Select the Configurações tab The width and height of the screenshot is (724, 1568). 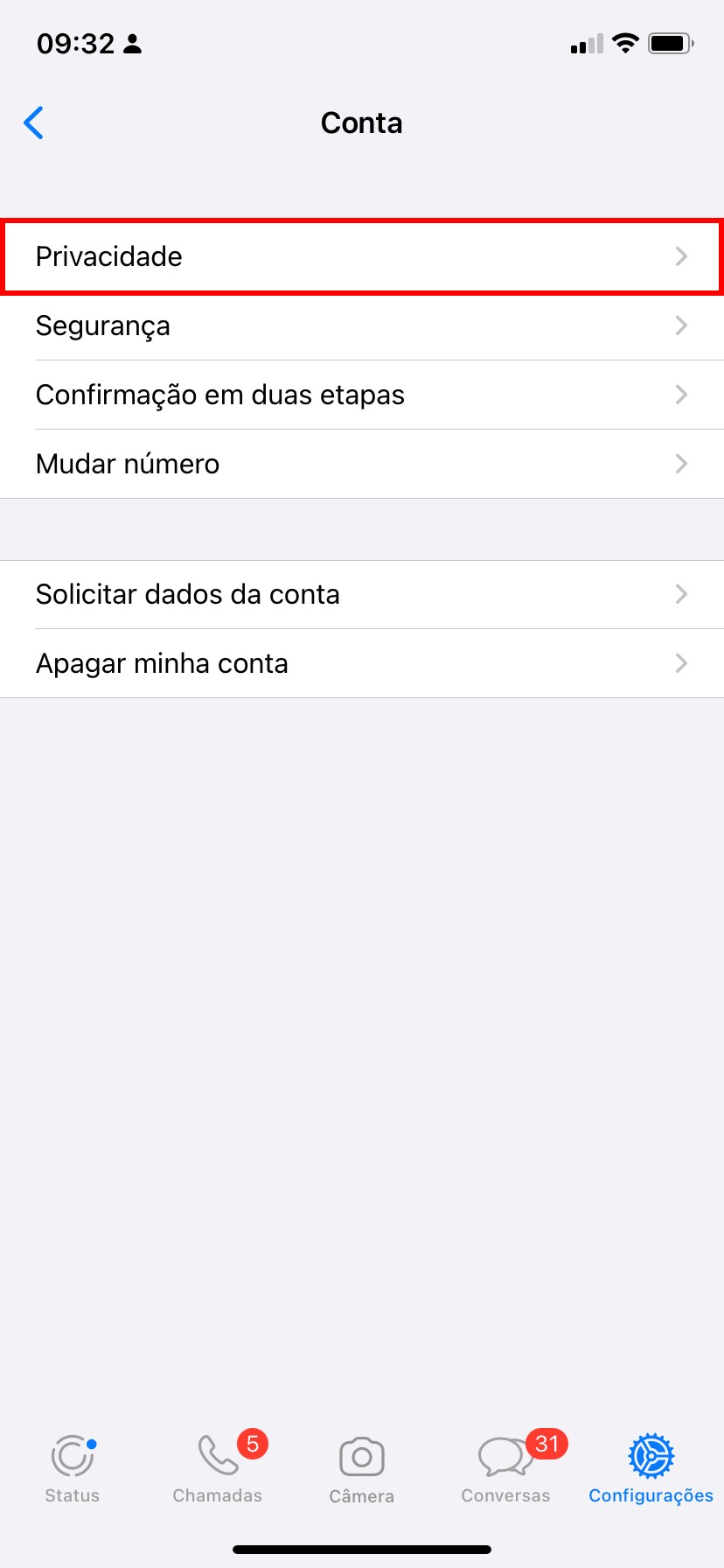click(x=651, y=1468)
